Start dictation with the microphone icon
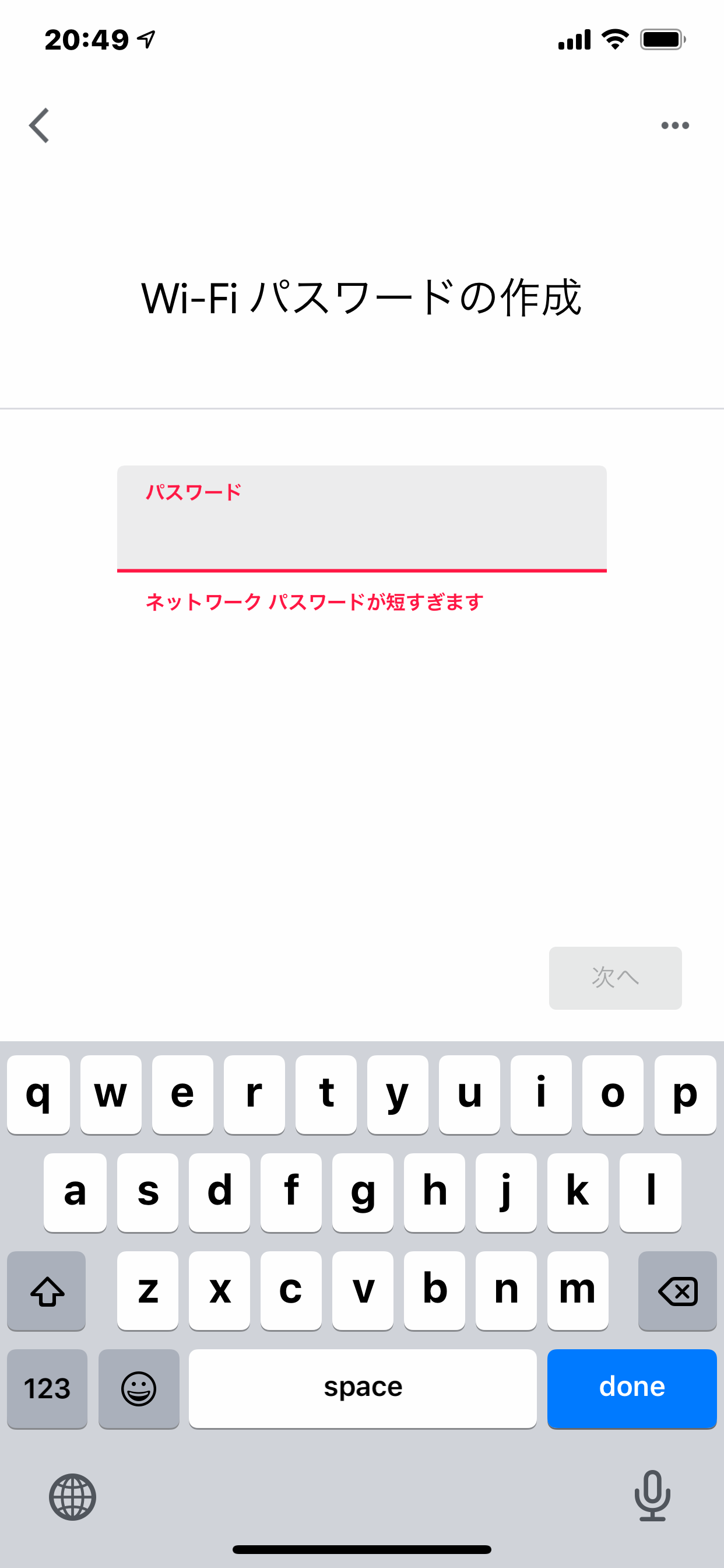Viewport: 724px width, 1568px height. [x=652, y=1496]
